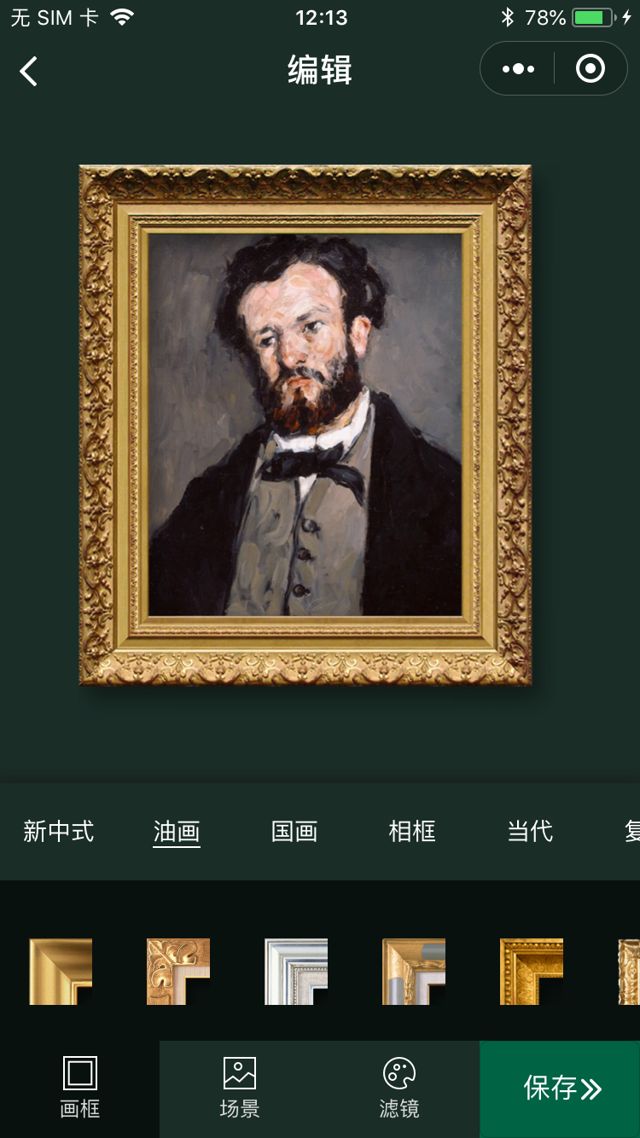Screen dimensions: 640x1138
Task: Open the 滤镜 filters tool
Action: tap(400, 1088)
